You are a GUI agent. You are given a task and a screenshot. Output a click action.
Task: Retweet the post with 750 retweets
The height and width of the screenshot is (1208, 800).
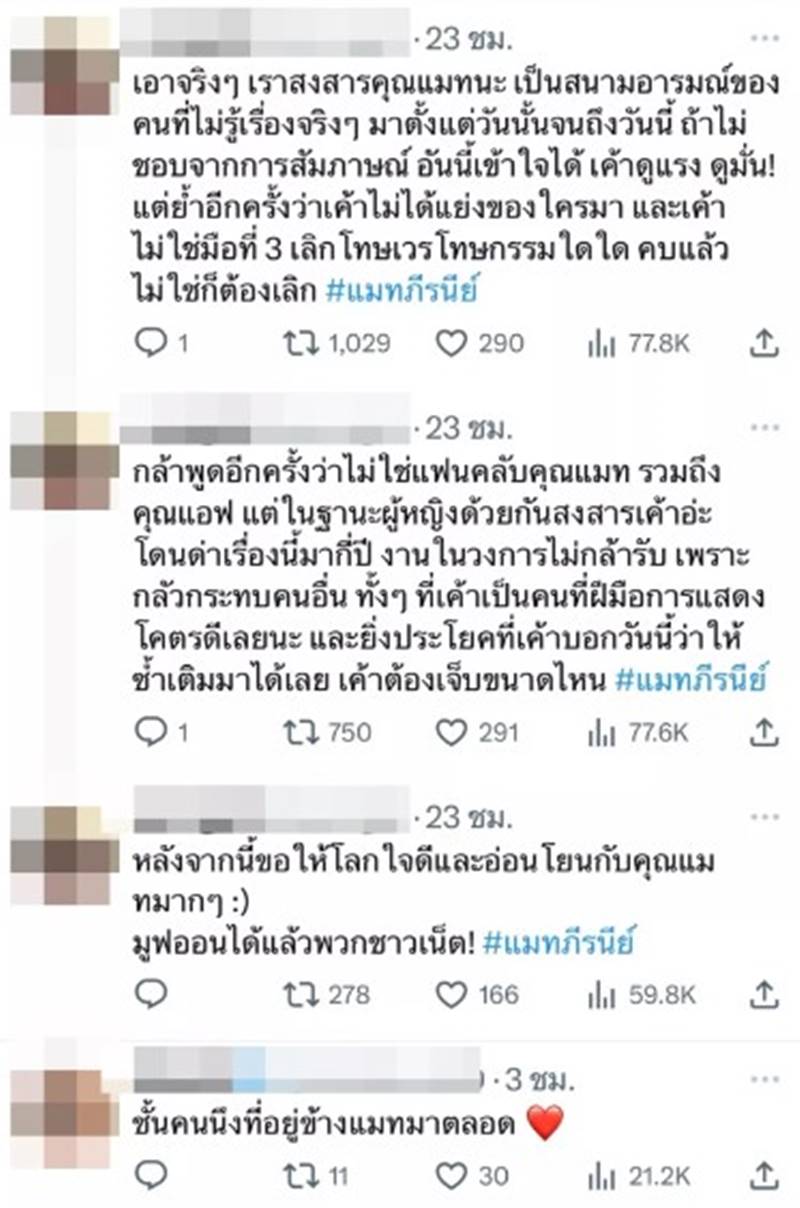click(297, 733)
